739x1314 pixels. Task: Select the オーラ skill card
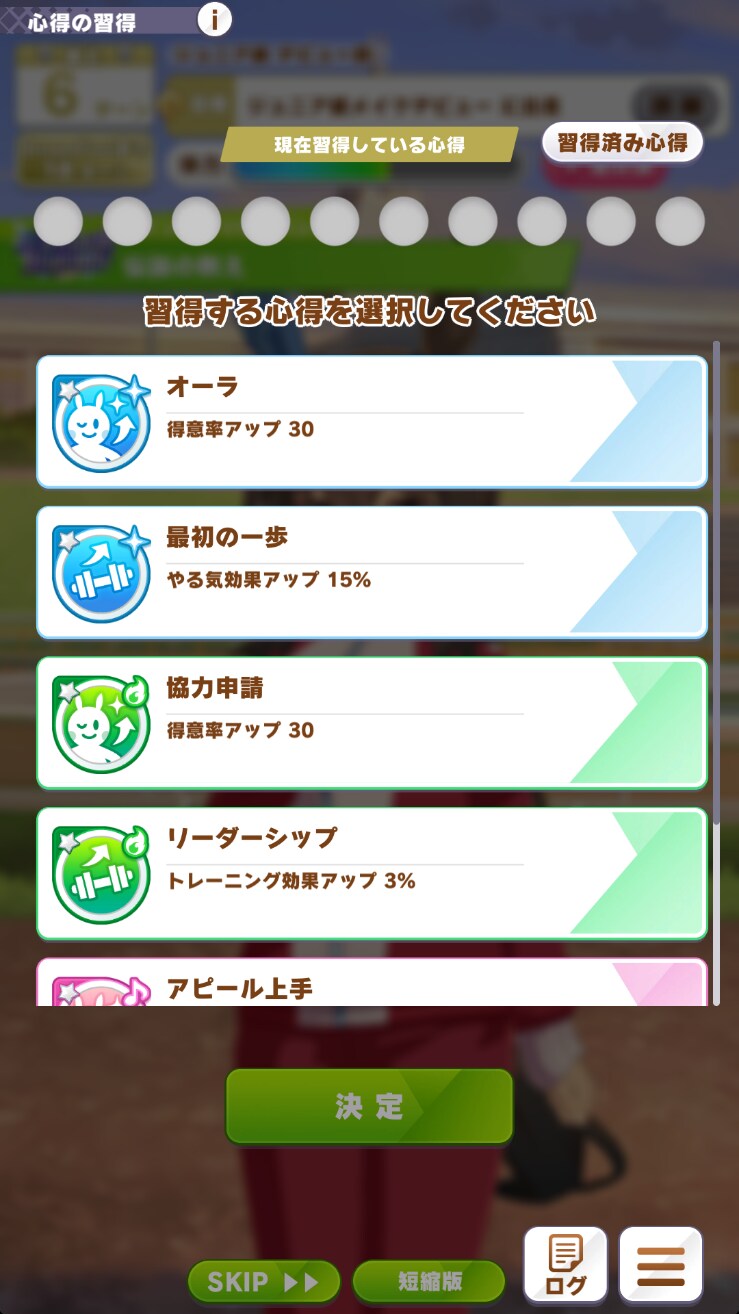coord(371,421)
